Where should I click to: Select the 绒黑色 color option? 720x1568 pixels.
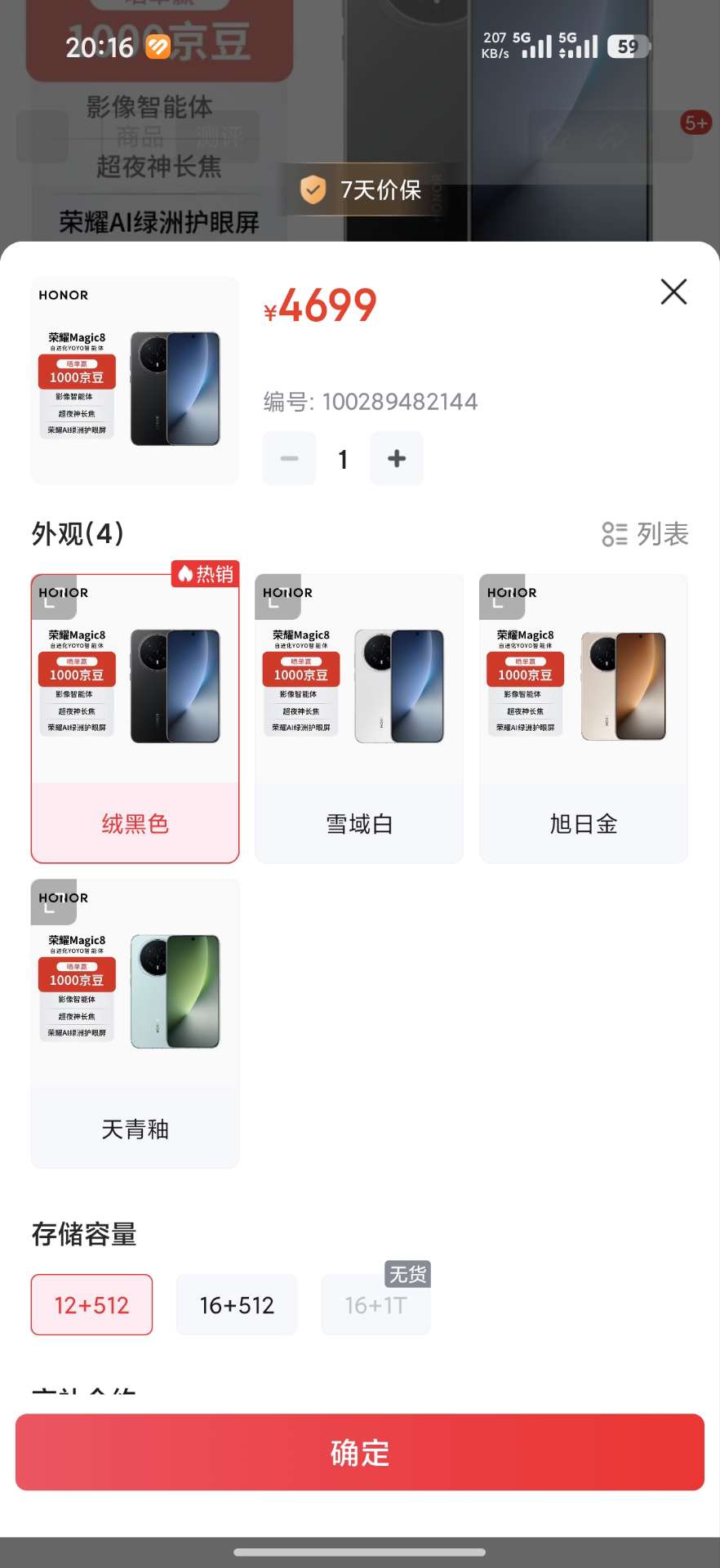point(136,823)
